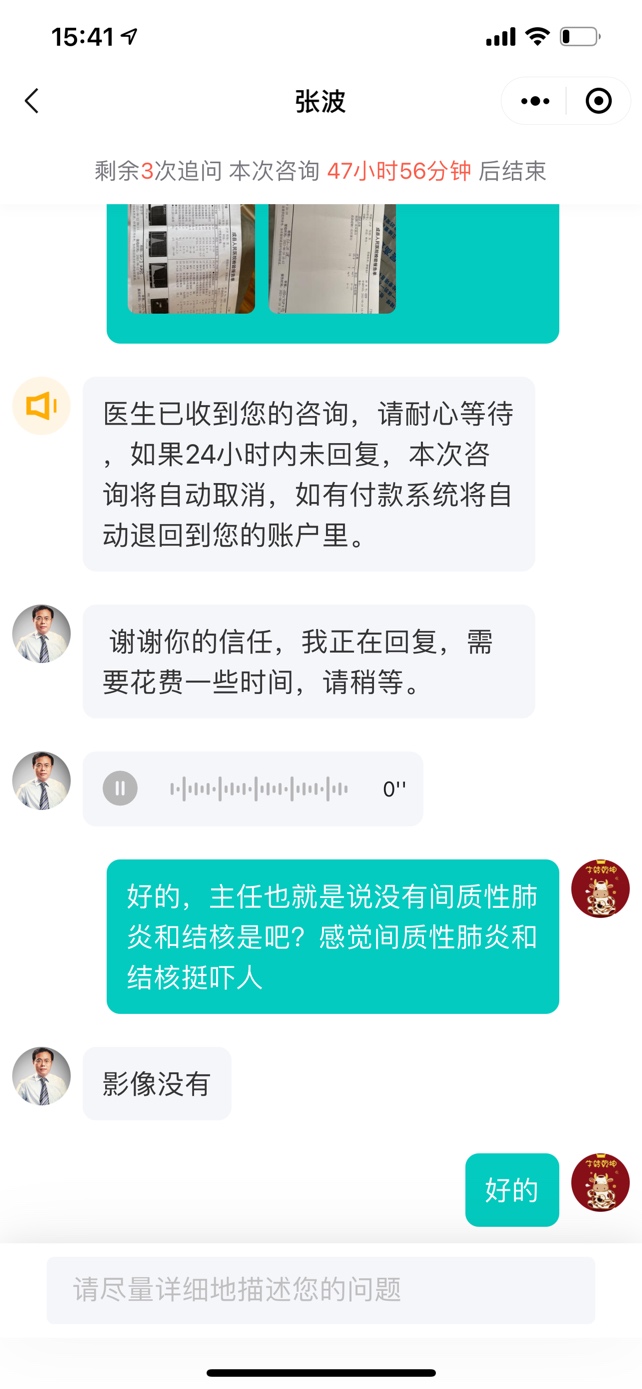Image resolution: width=642 pixels, height=1389 pixels.
Task: Open the mini program three-dot menu
Action: pos(535,101)
